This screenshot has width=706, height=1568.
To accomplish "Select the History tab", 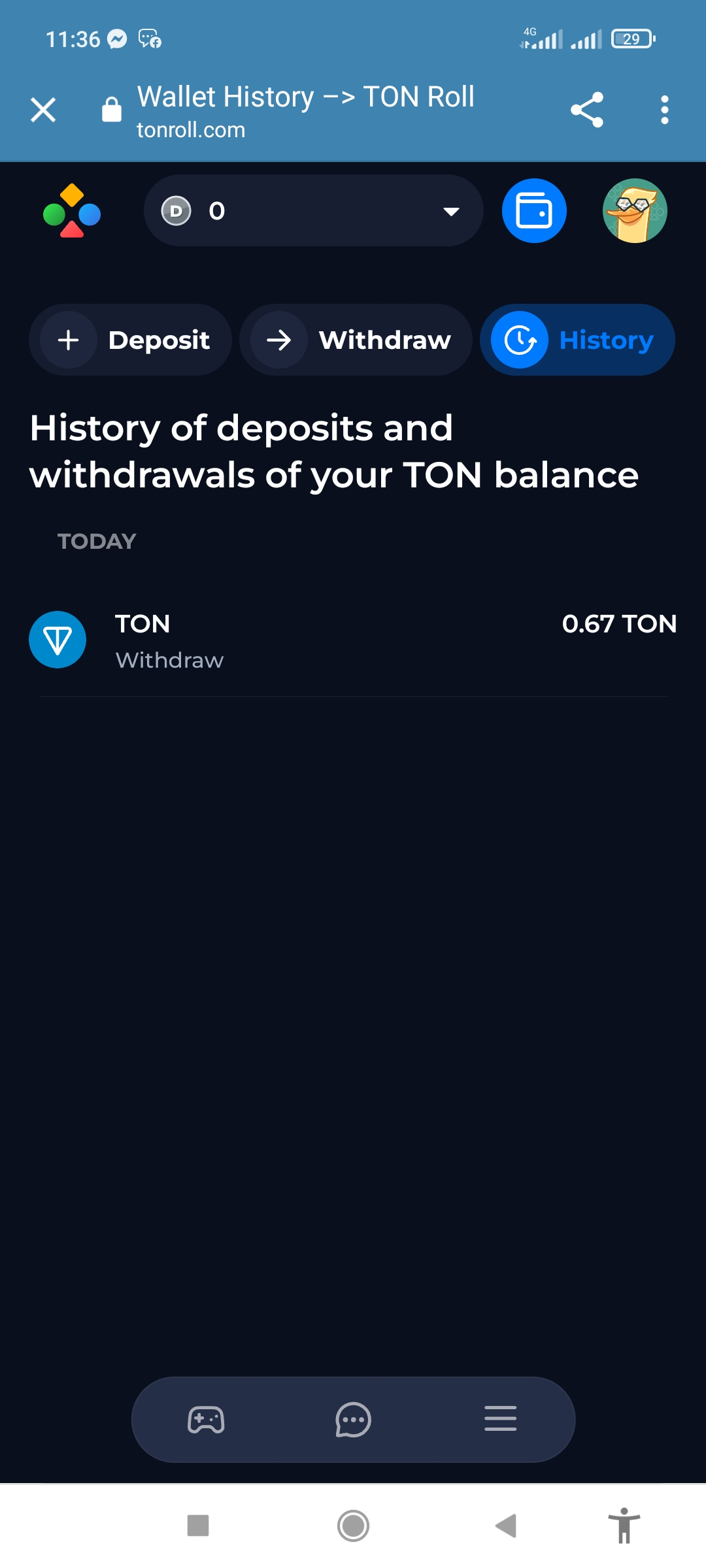I will click(x=577, y=340).
